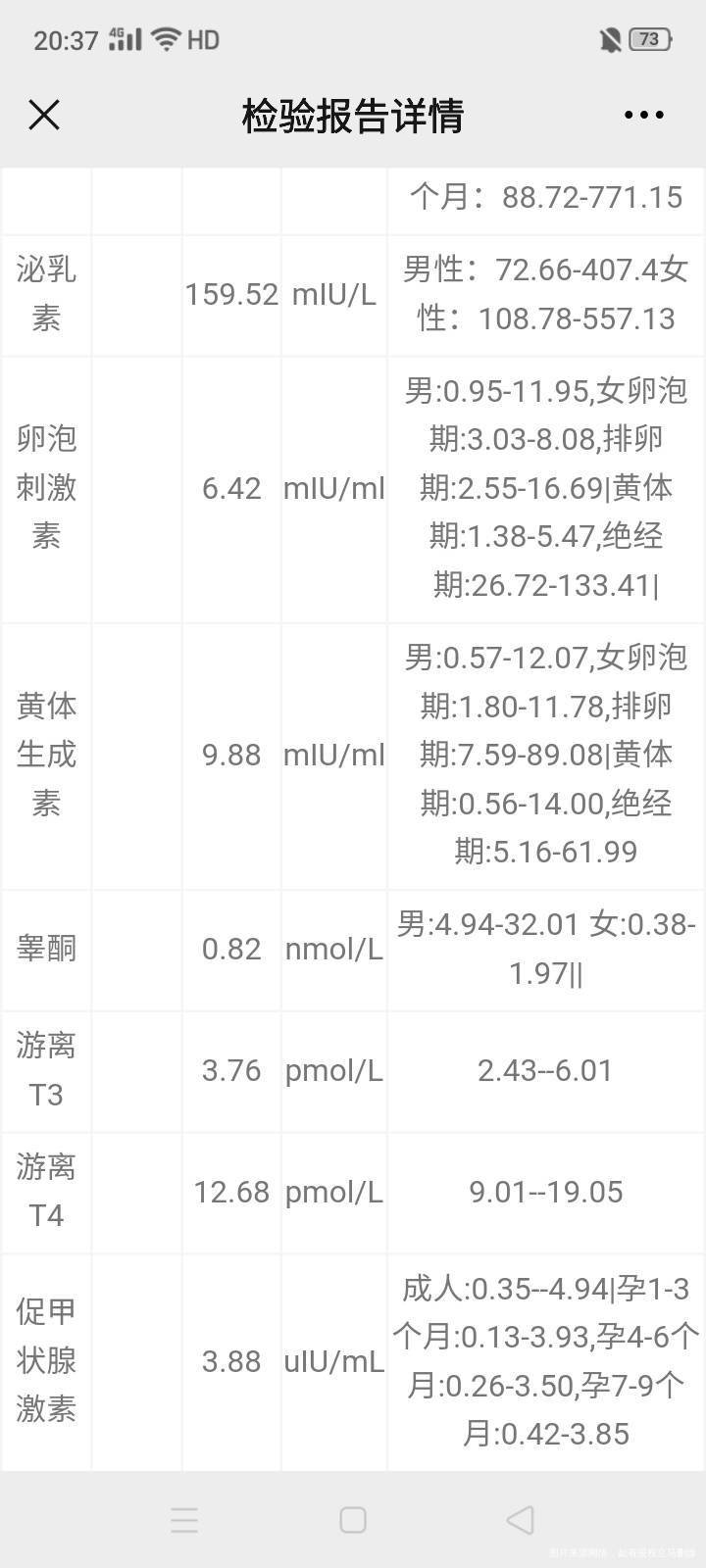Tap the close X icon top left
This screenshot has height=1568, width=706.
click(x=43, y=115)
